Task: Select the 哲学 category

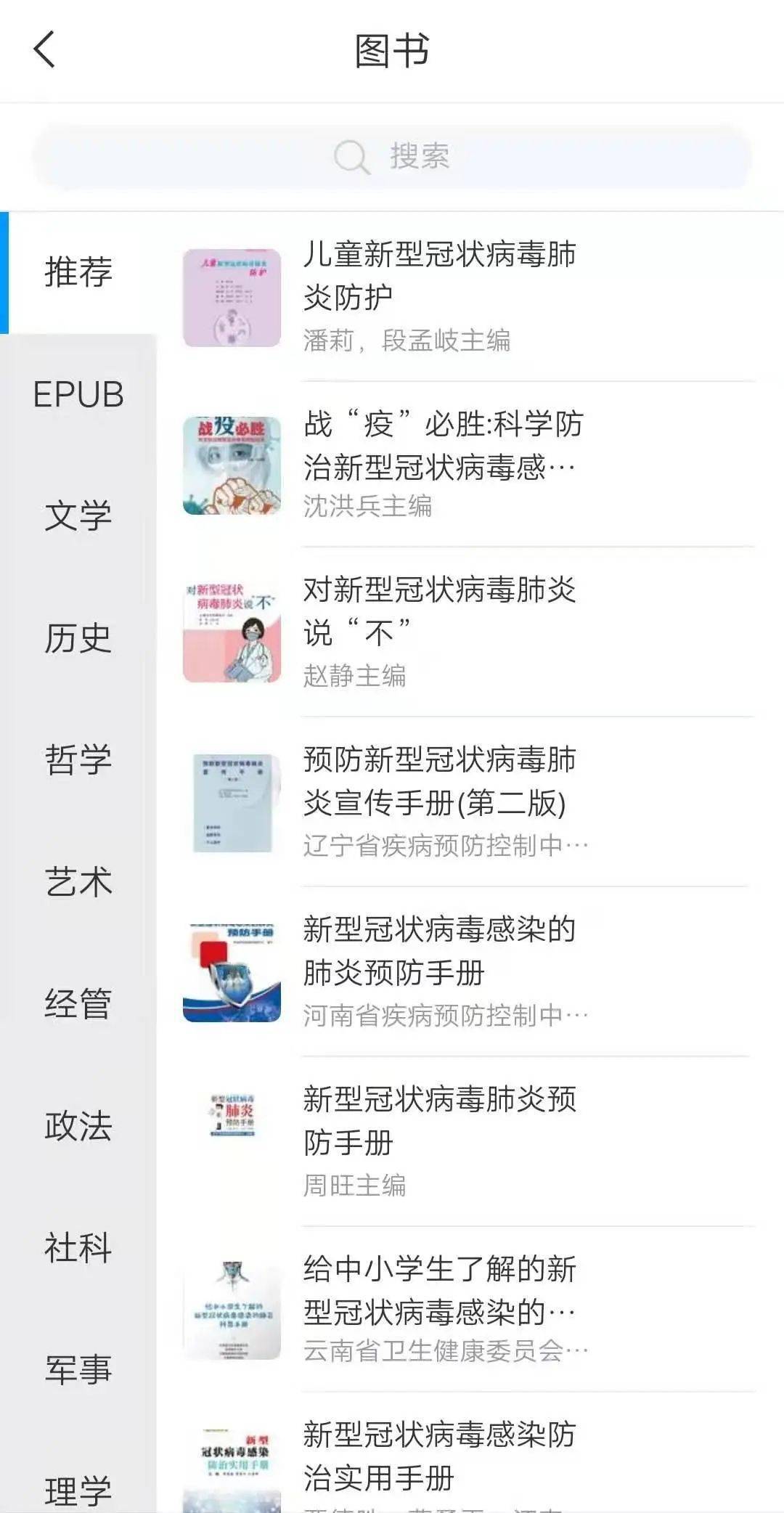Action: [x=78, y=760]
